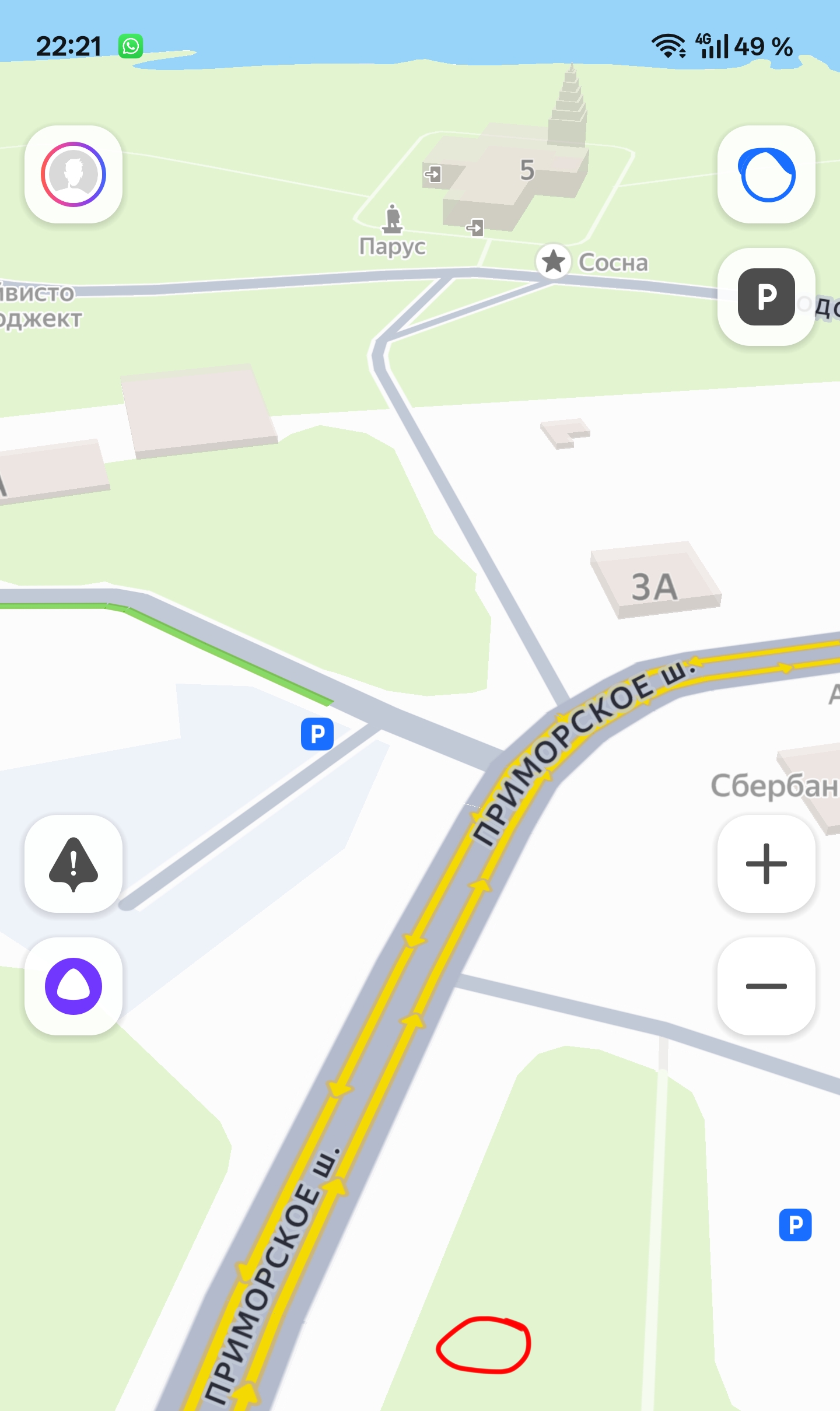Zoom in on the map
The image size is (840, 1411).
766,864
